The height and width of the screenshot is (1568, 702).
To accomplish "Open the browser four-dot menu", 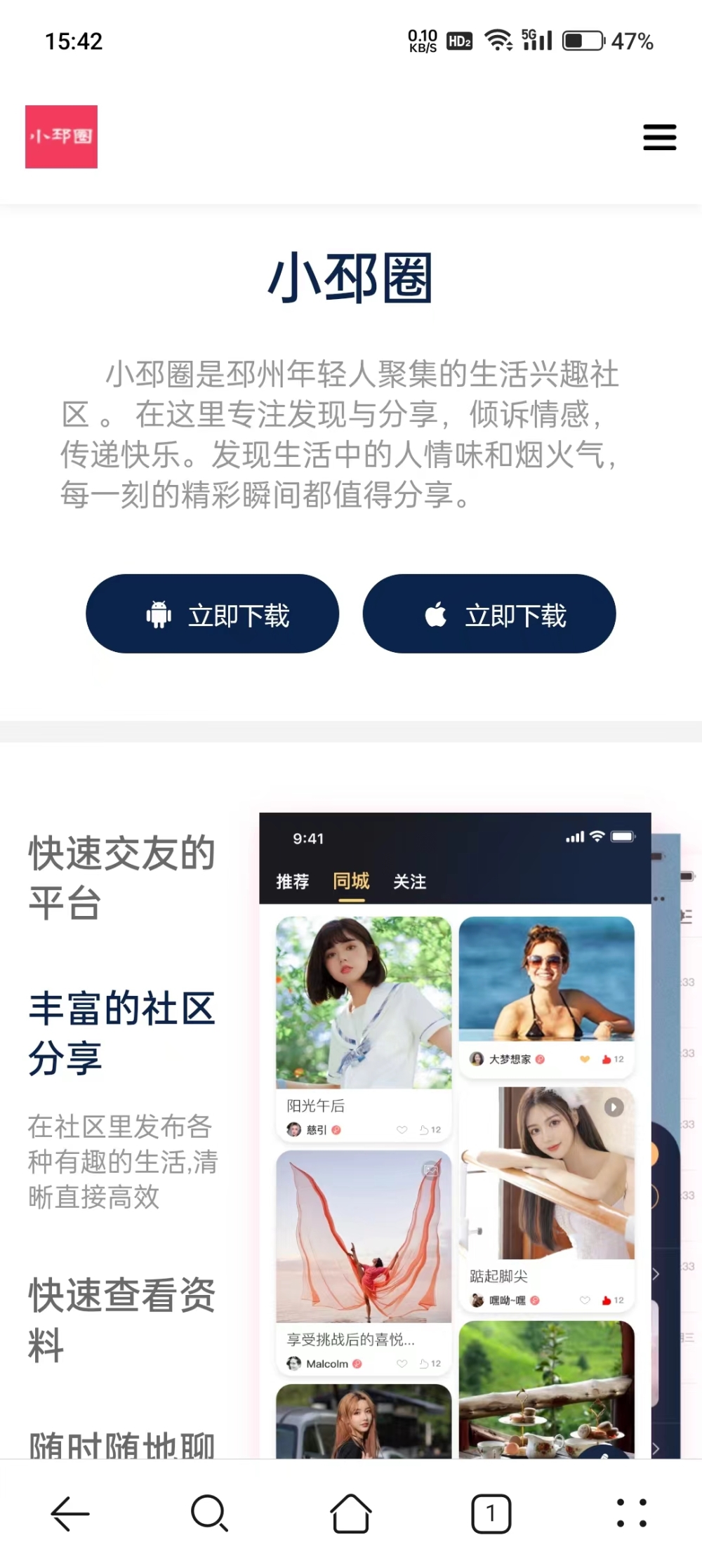I will click(x=631, y=1513).
